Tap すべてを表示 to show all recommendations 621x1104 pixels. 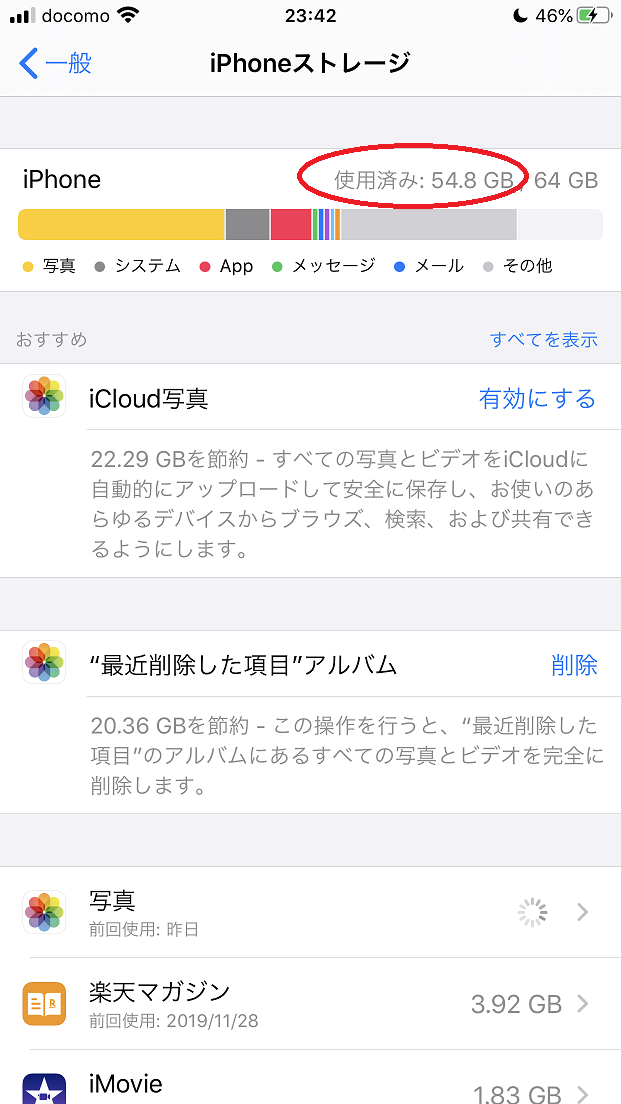(x=544, y=340)
